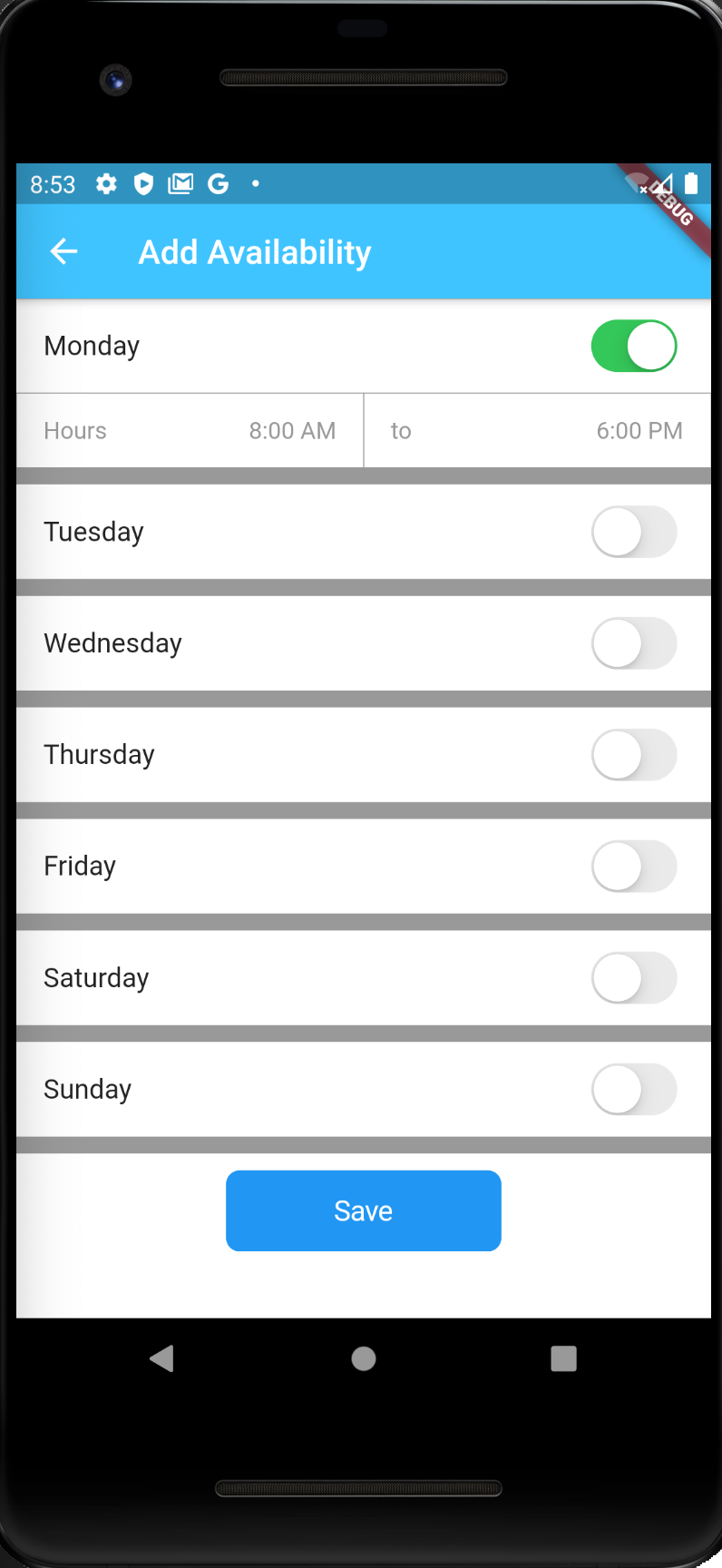Turn off the Monday availability switch
The height and width of the screenshot is (1568, 722).
pyautogui.click(x=634, y=346)
